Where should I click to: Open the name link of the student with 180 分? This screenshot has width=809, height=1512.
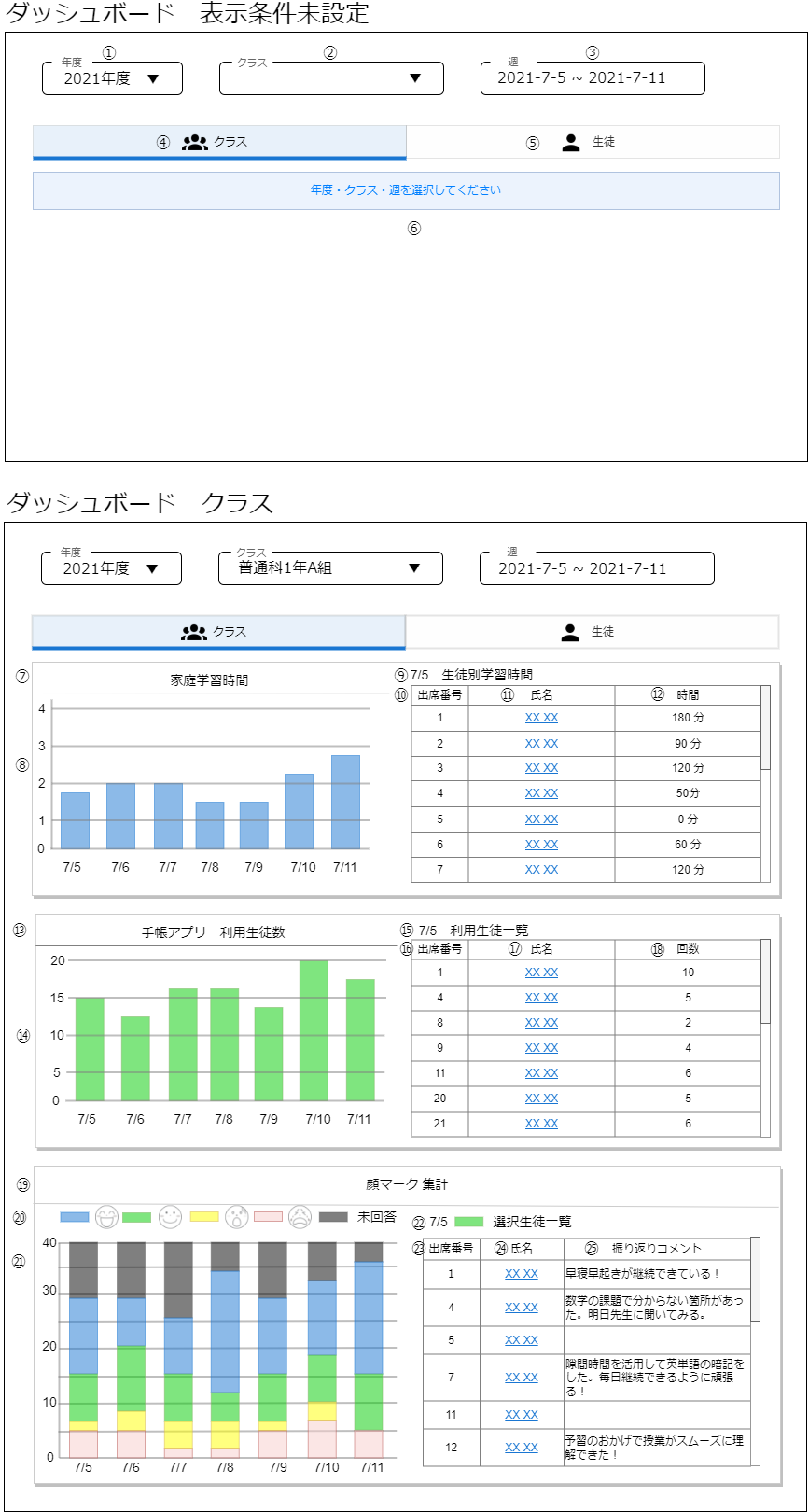pyautogui.click(x=541, y=718)
